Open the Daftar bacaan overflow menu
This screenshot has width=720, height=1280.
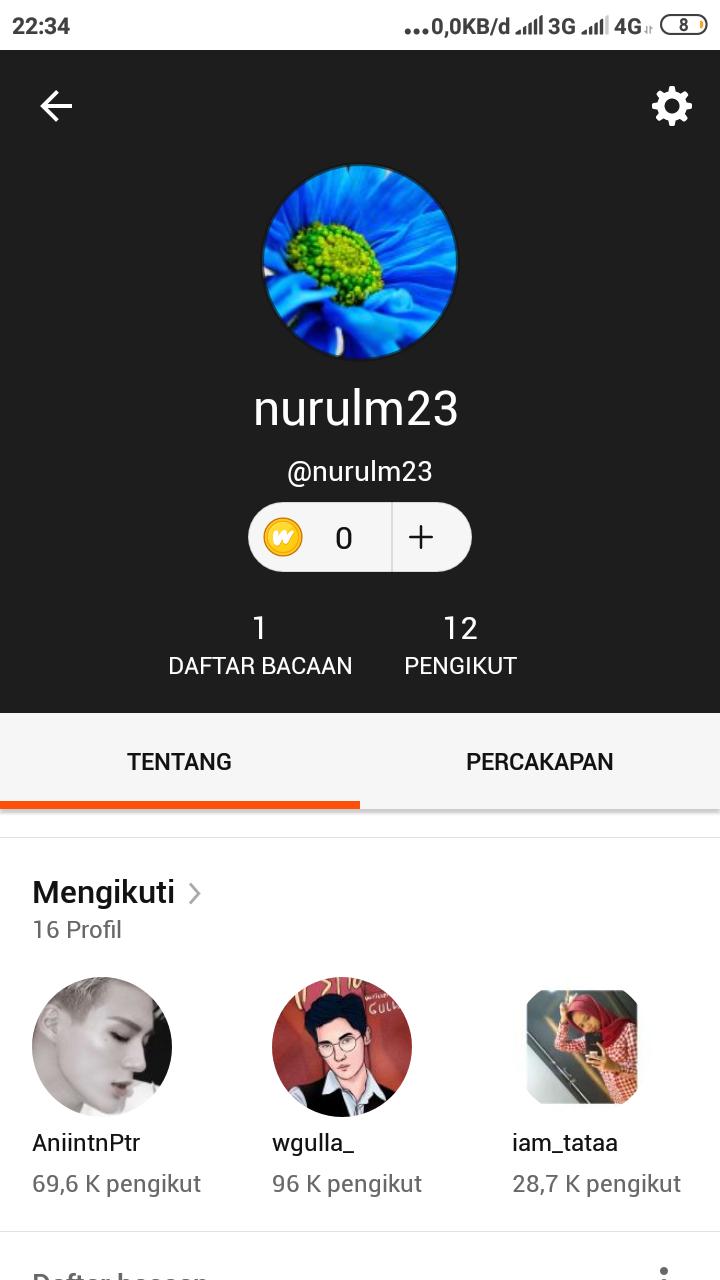(x=664, y=1272)
